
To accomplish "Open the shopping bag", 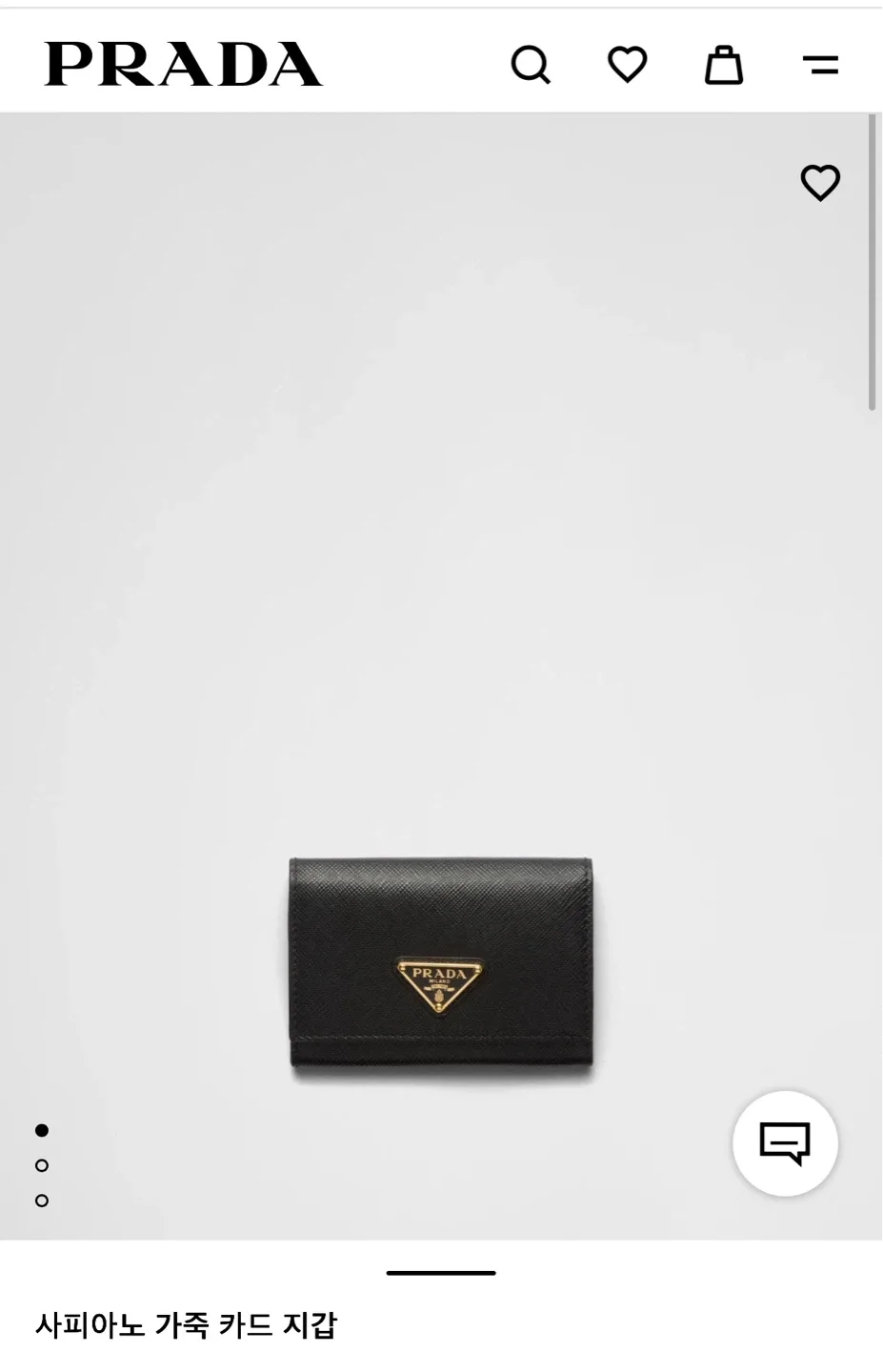I will (x=723, y=66).
